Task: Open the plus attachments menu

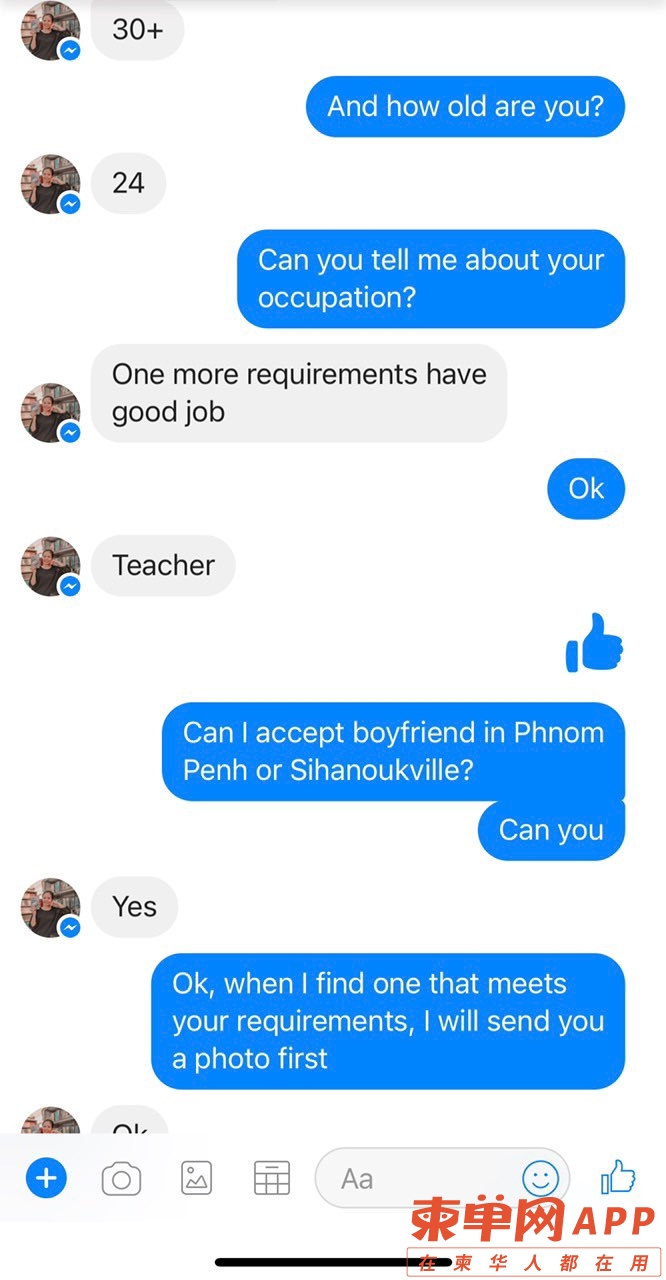Action: tap(46, 1178)
